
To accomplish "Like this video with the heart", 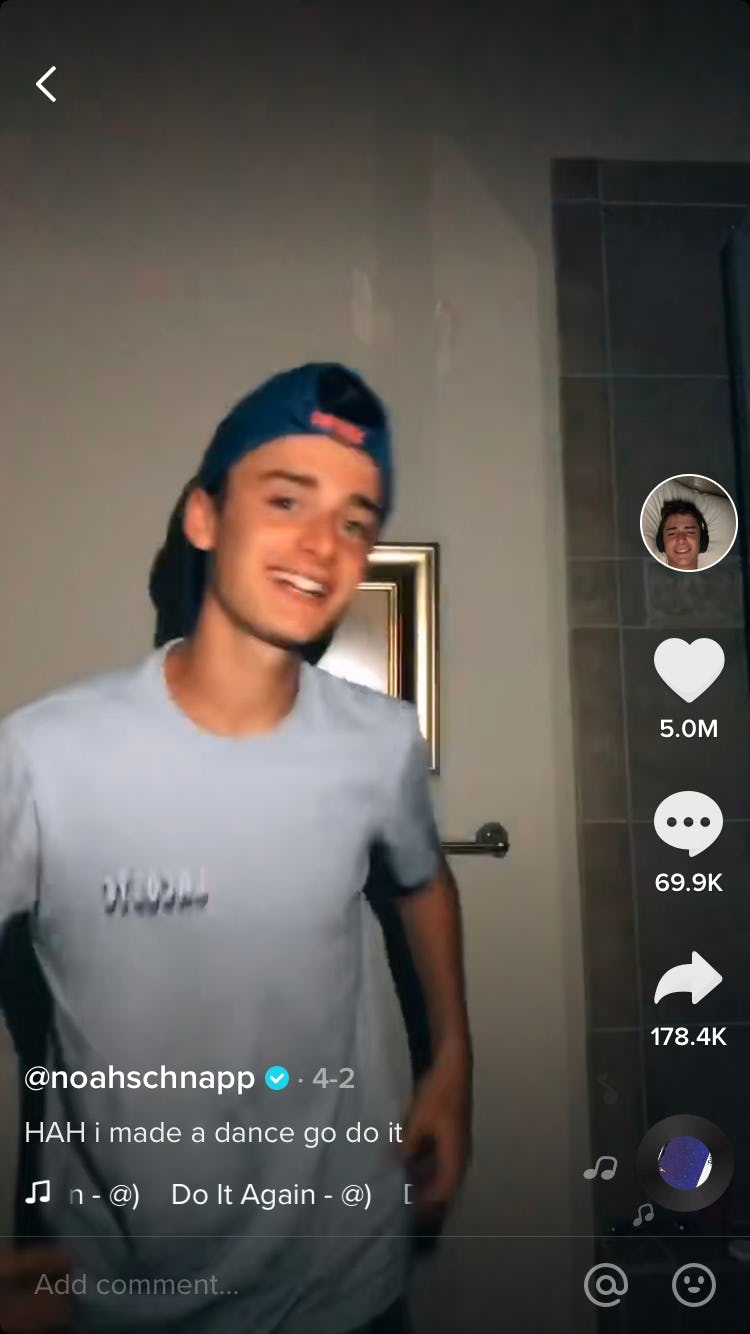I will point(688,669).
